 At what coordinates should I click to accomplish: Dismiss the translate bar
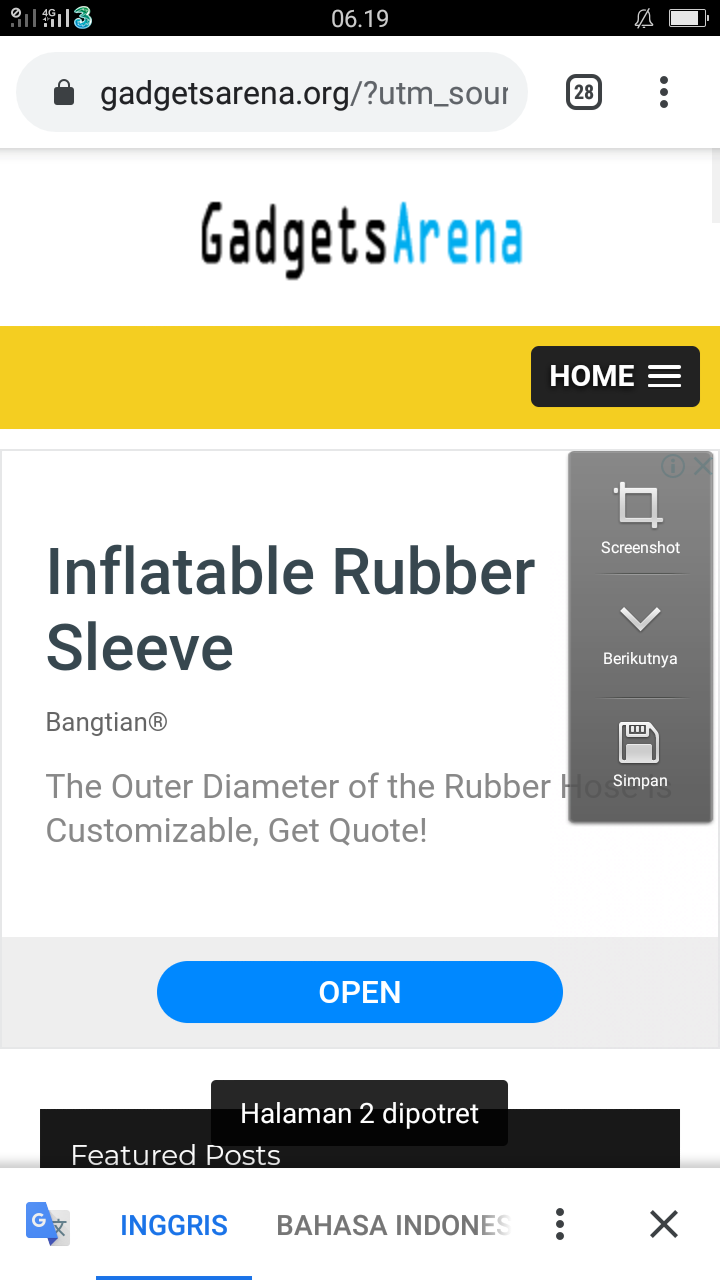click(x=664, y=1224)
